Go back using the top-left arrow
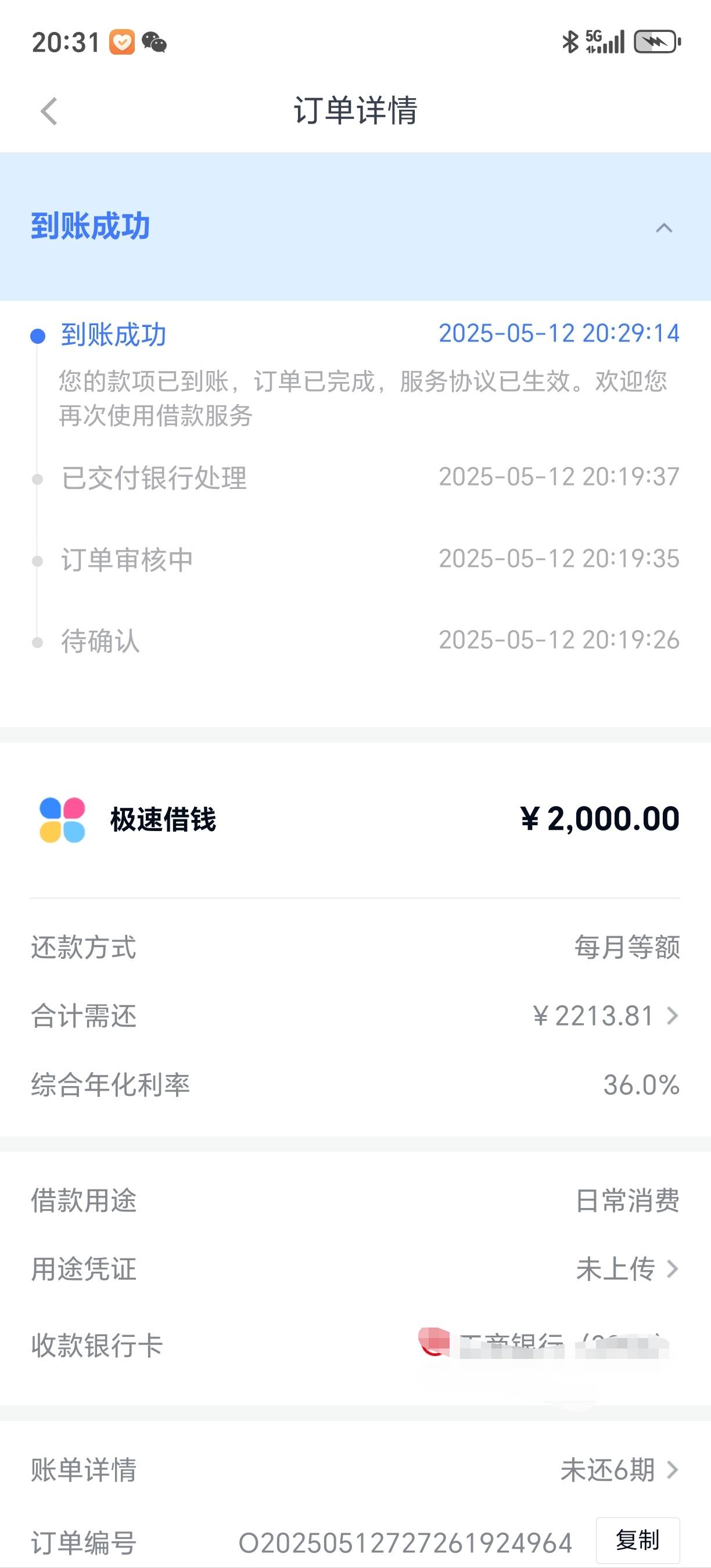 (x=49, y=112)
